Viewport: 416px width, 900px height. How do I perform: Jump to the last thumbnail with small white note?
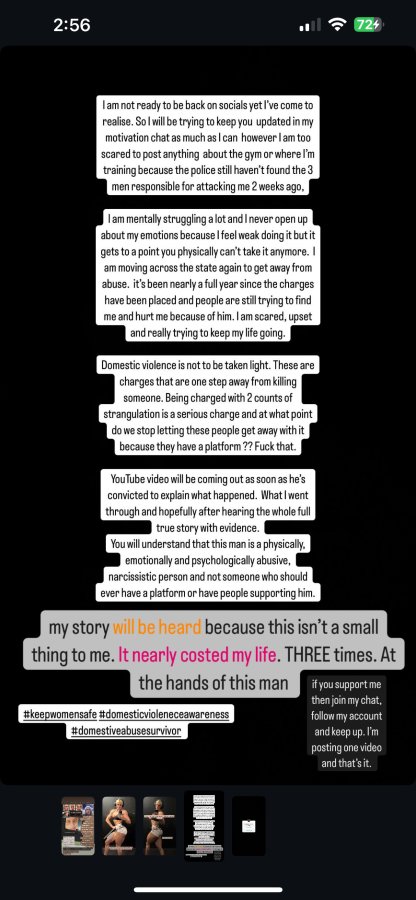tap(248, 826)
